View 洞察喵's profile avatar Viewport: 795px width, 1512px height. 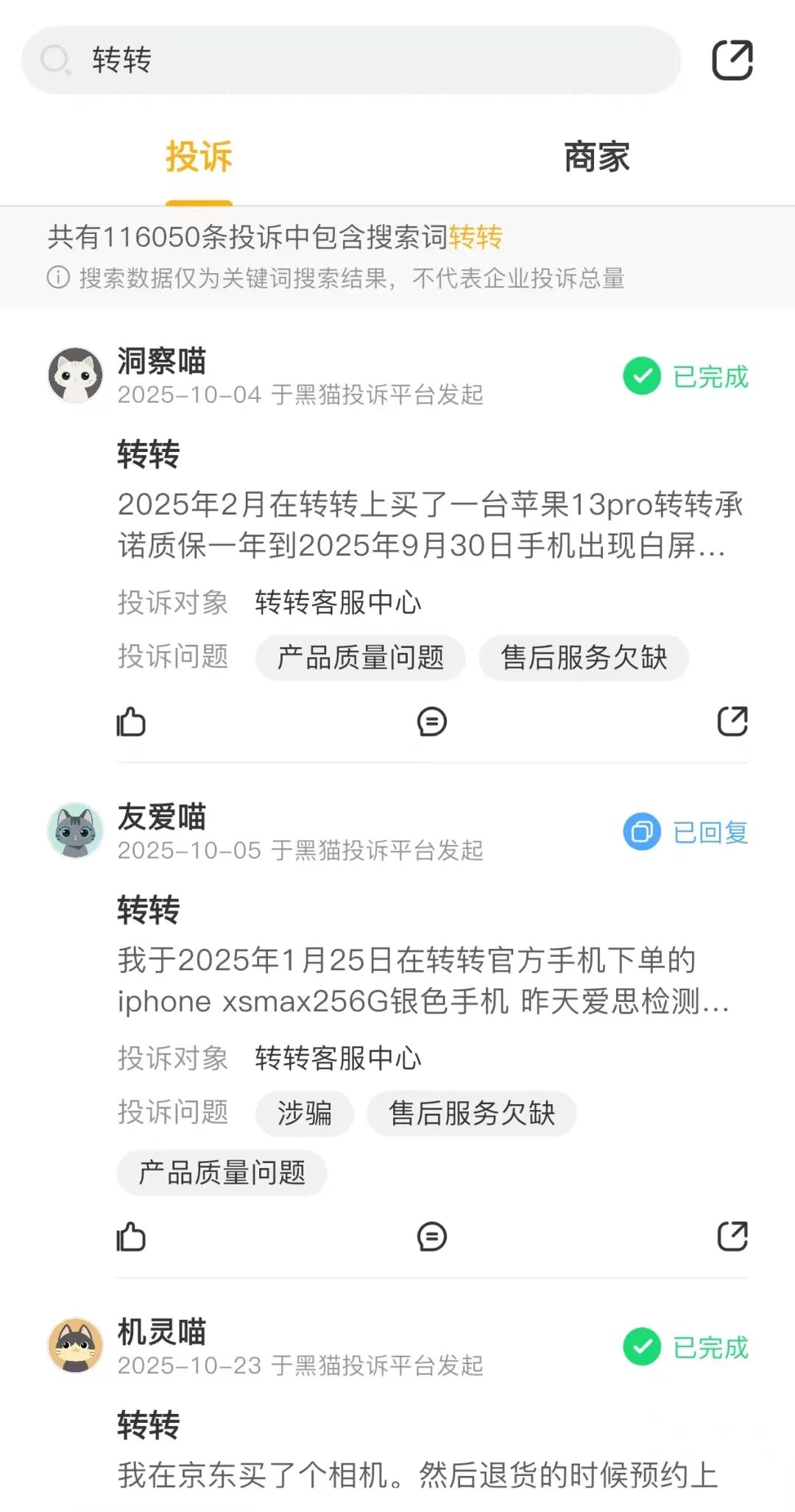[75, 375]
